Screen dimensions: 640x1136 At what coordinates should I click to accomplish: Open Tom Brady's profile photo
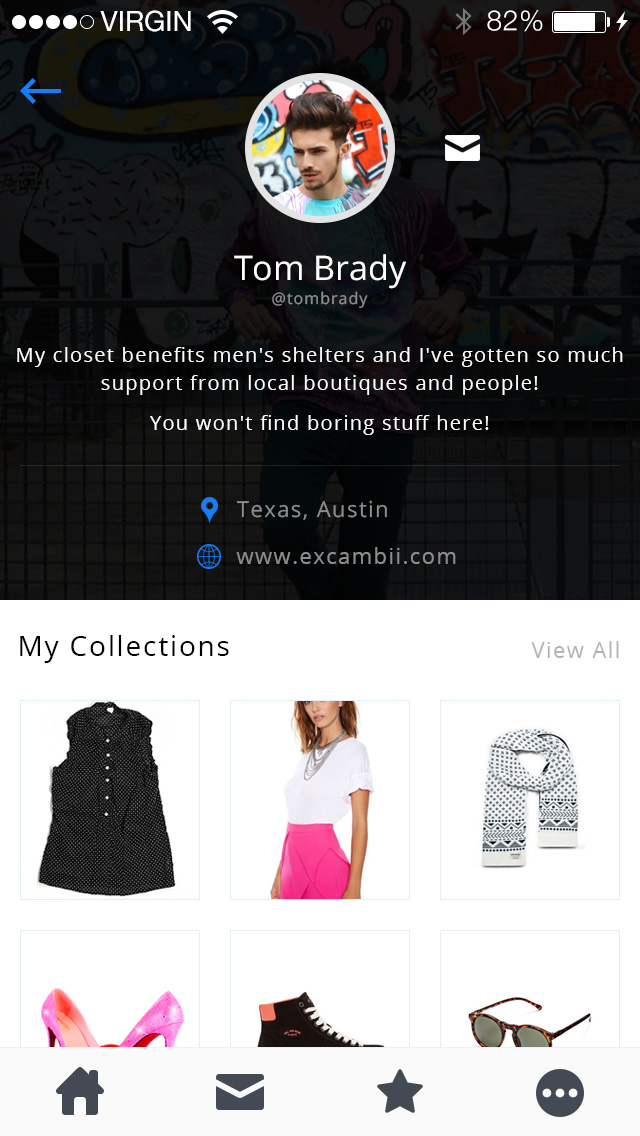320,148
